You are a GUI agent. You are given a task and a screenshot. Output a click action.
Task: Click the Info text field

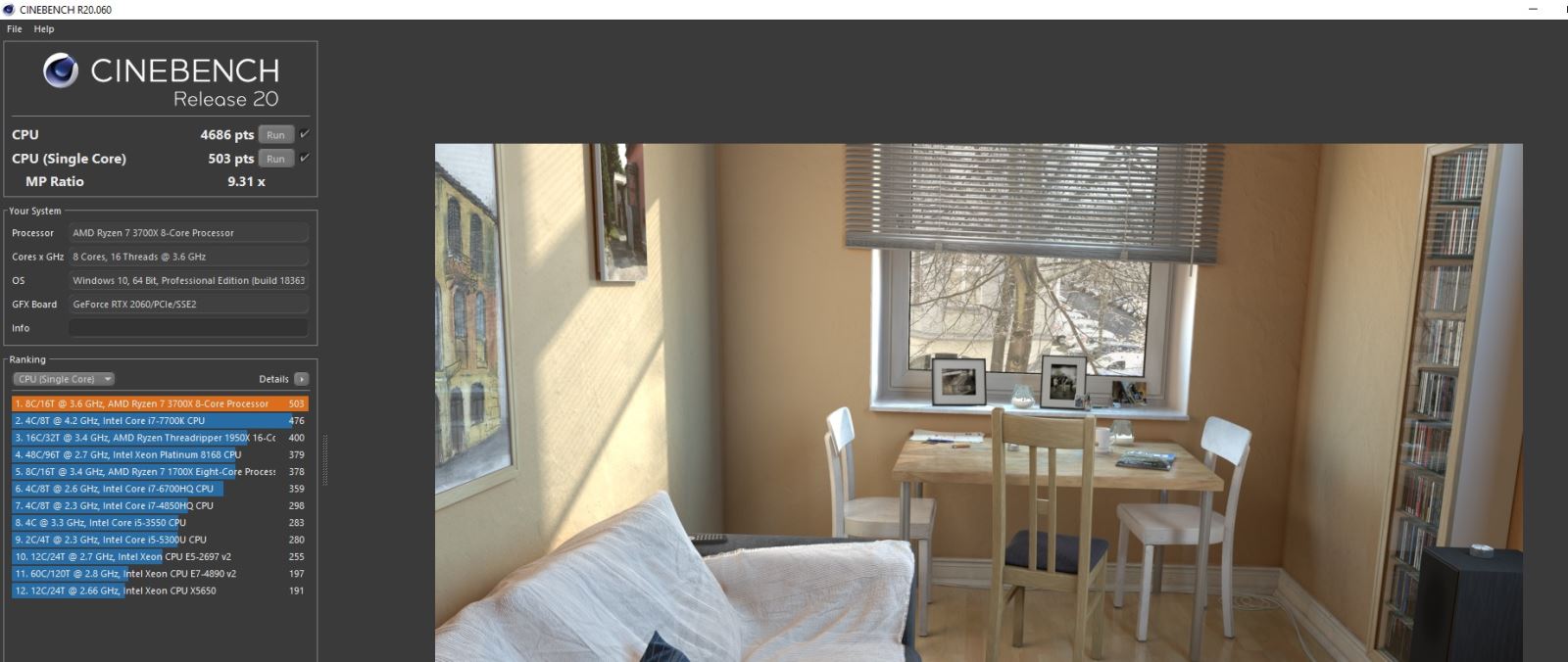click(188, 328)
